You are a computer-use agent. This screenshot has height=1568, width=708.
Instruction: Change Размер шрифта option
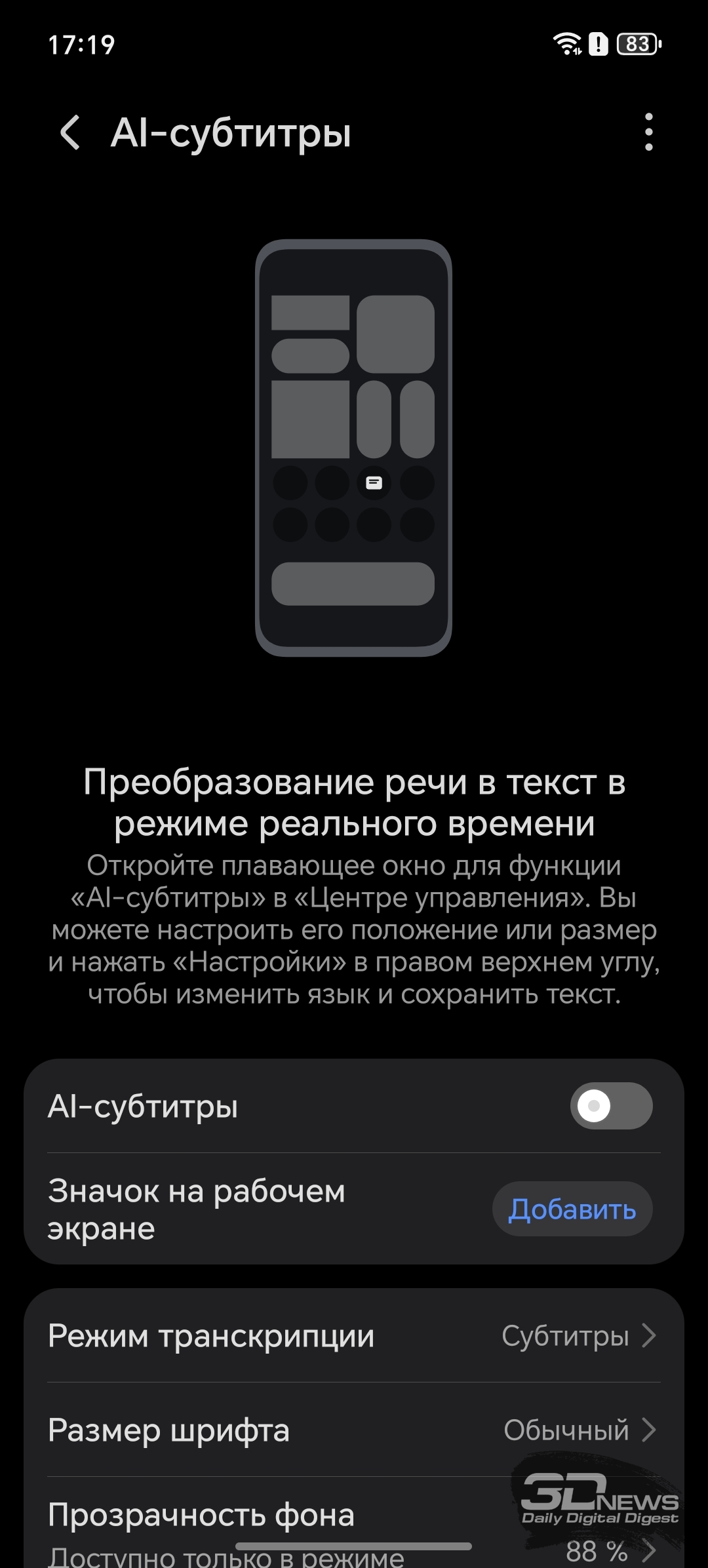[x=354, y=1430]
